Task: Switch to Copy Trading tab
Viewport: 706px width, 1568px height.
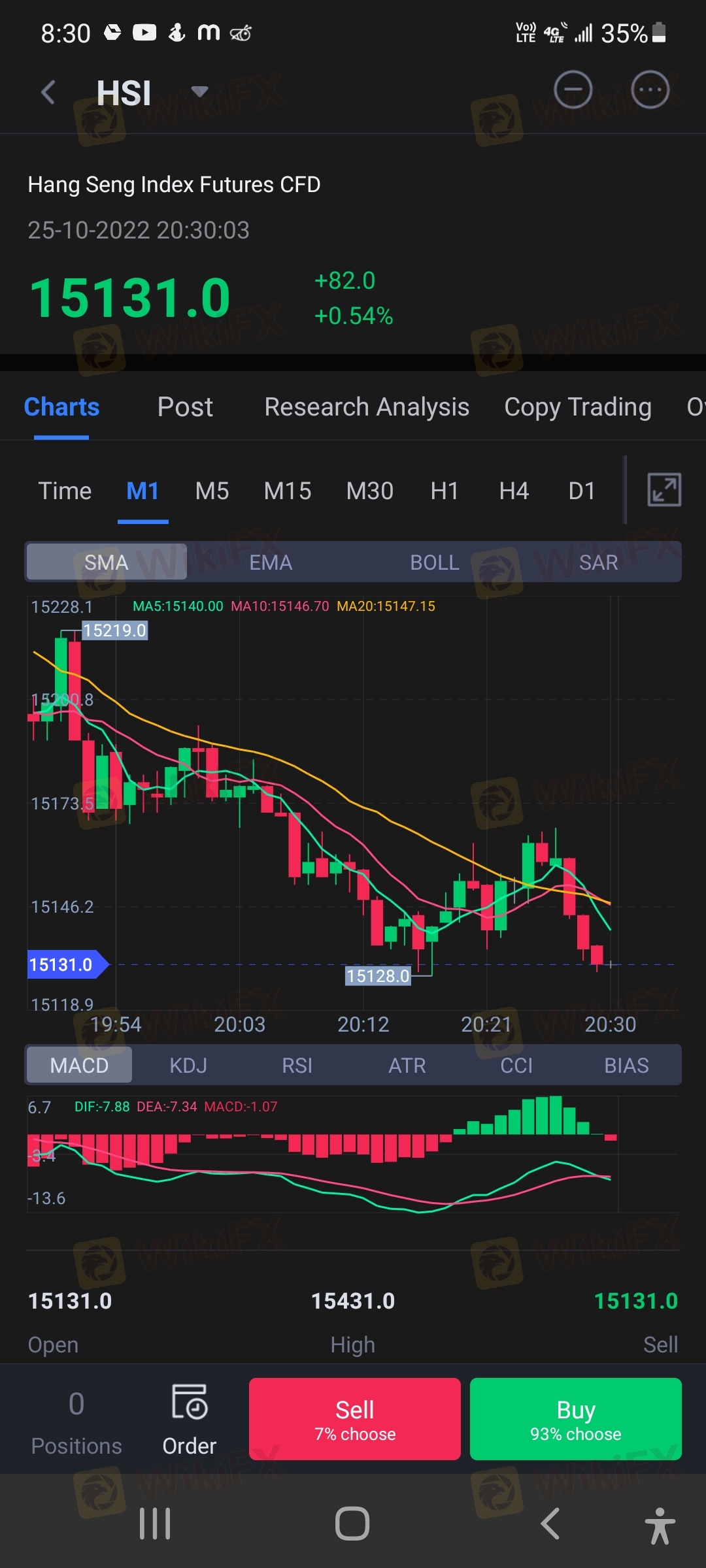Action: 578,407
